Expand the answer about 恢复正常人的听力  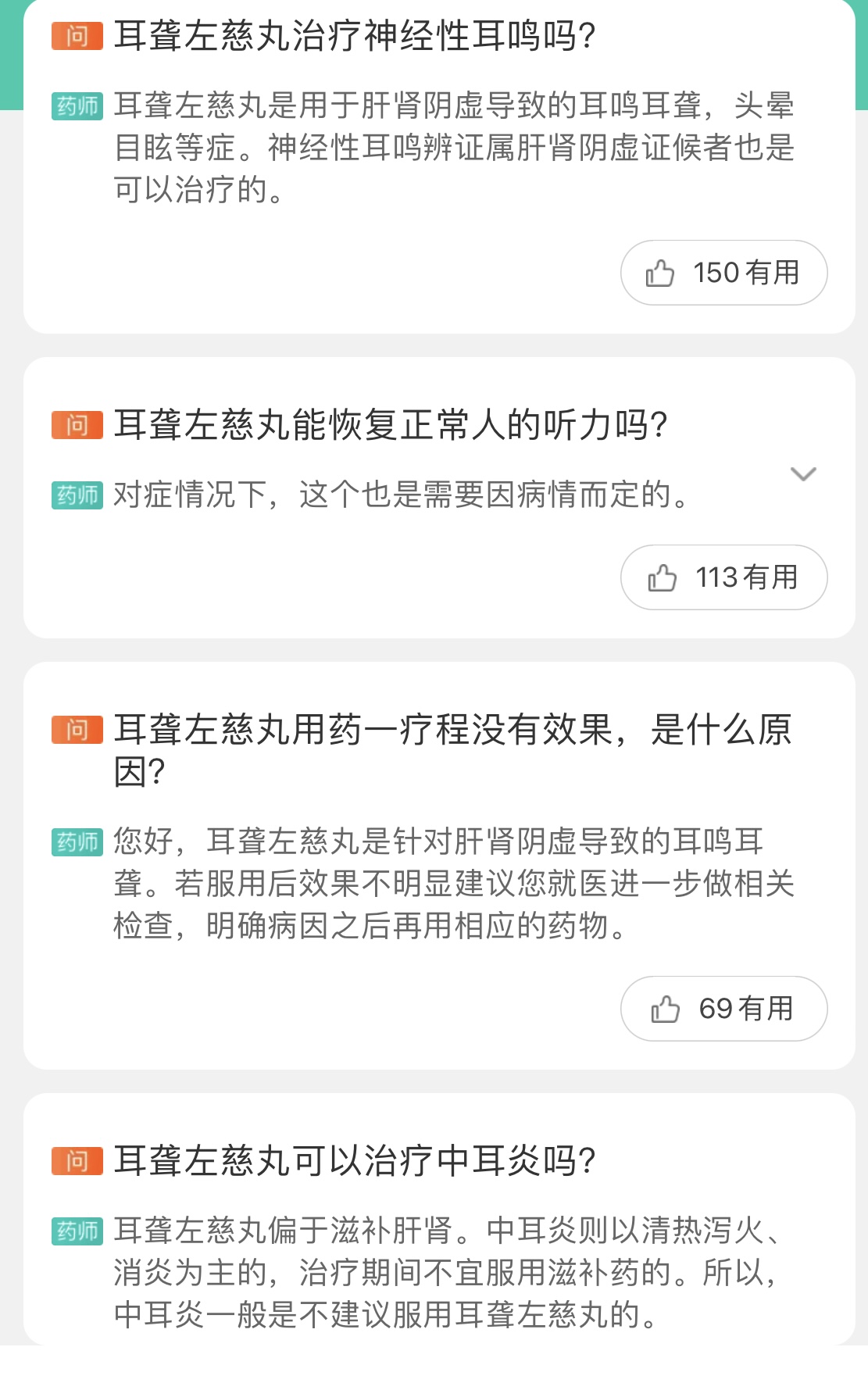tap(802, 474)
